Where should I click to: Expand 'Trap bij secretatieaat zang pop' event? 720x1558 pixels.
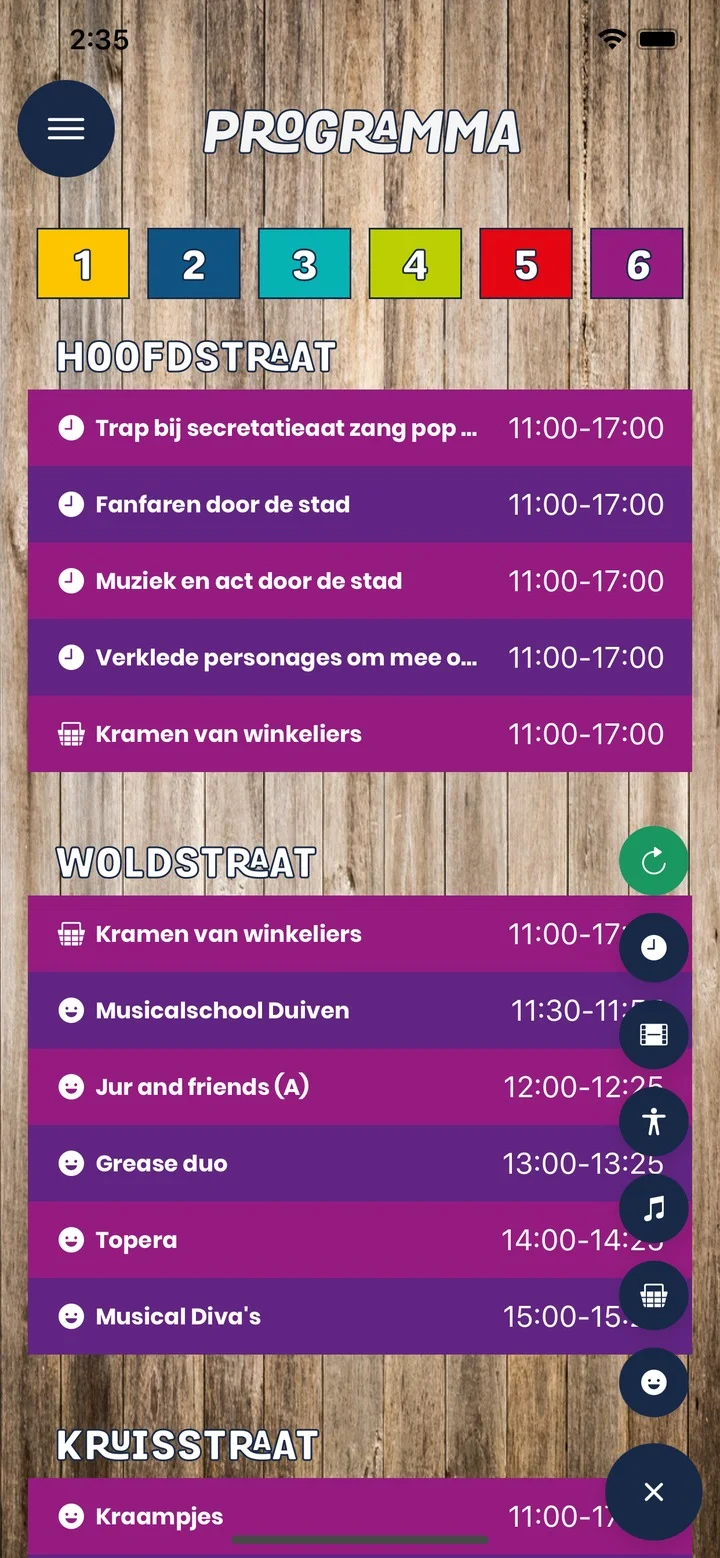(300, 427)
